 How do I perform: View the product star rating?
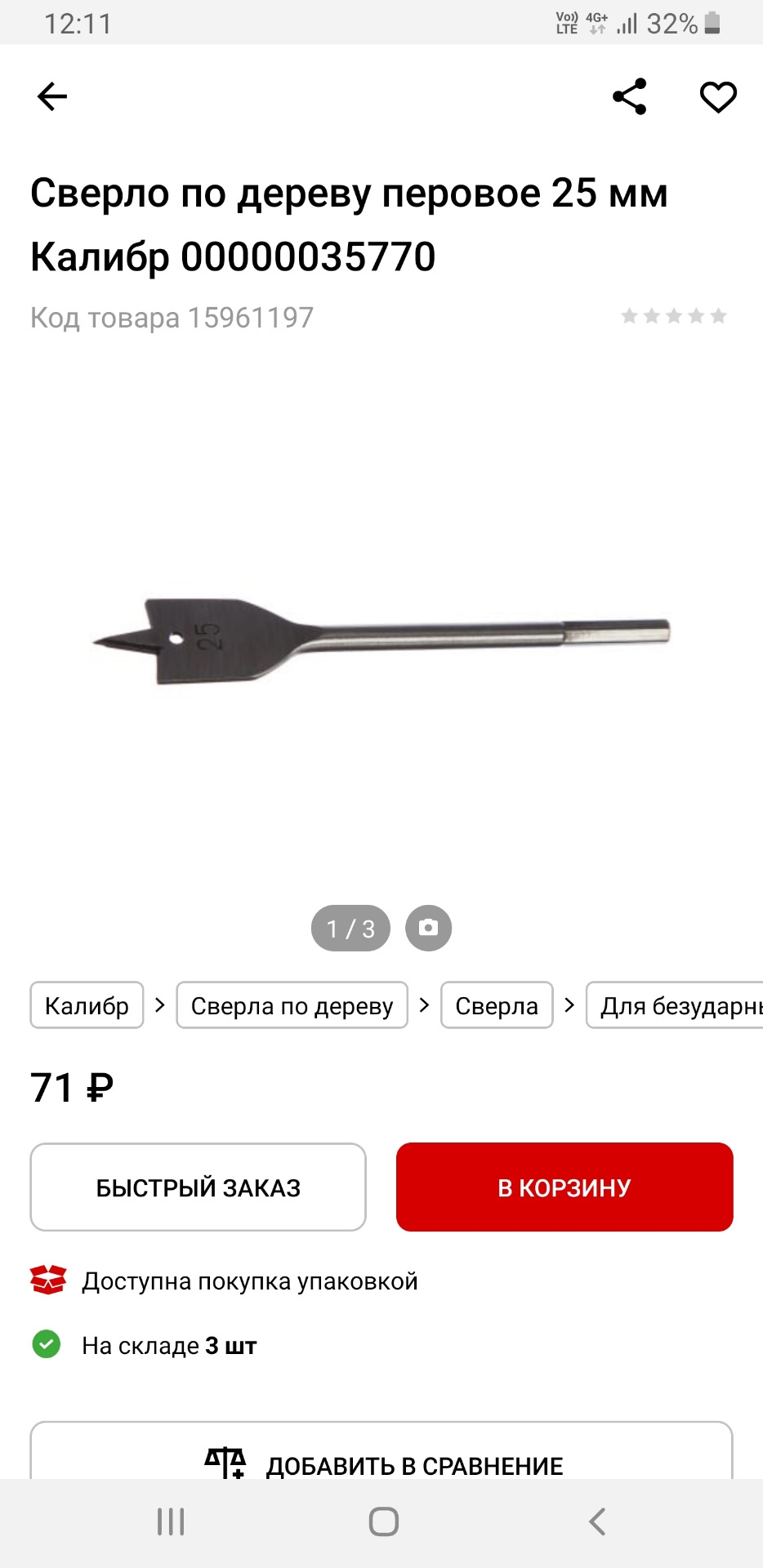pyautogui.click(x=673, y=316)
